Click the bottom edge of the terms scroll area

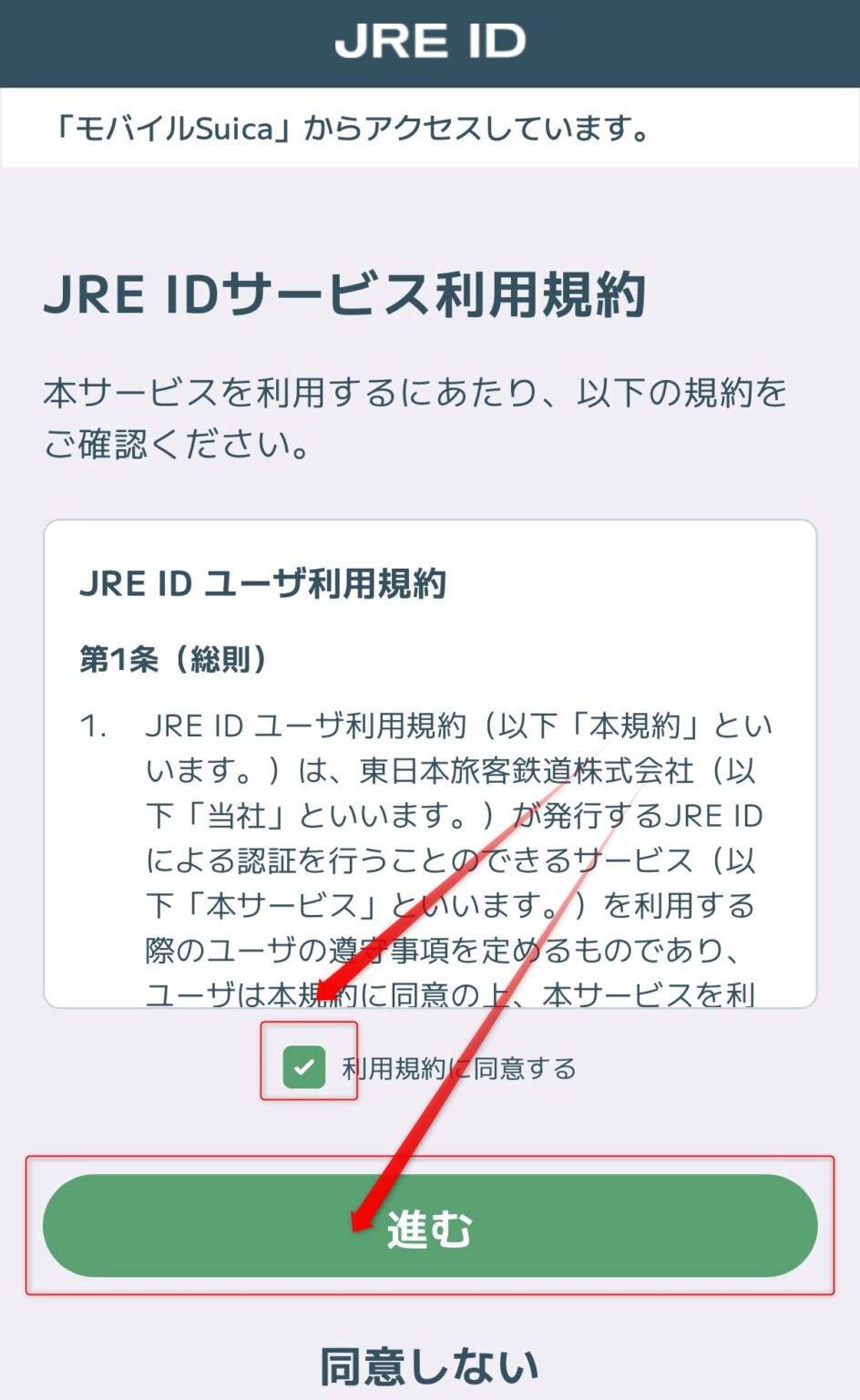tap(430, 993)
